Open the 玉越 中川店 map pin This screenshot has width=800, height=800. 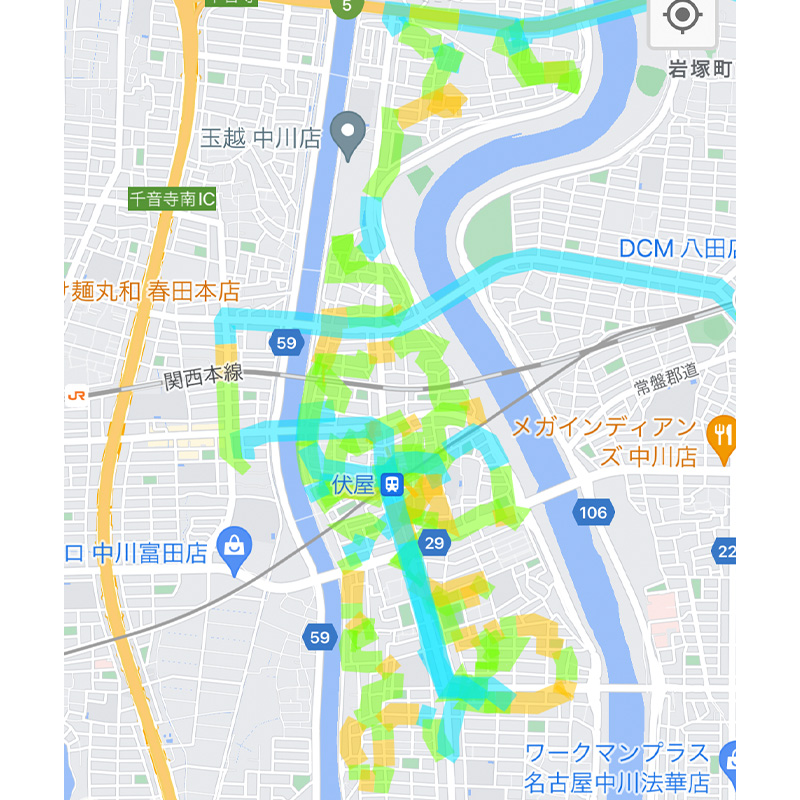[348, 134]
